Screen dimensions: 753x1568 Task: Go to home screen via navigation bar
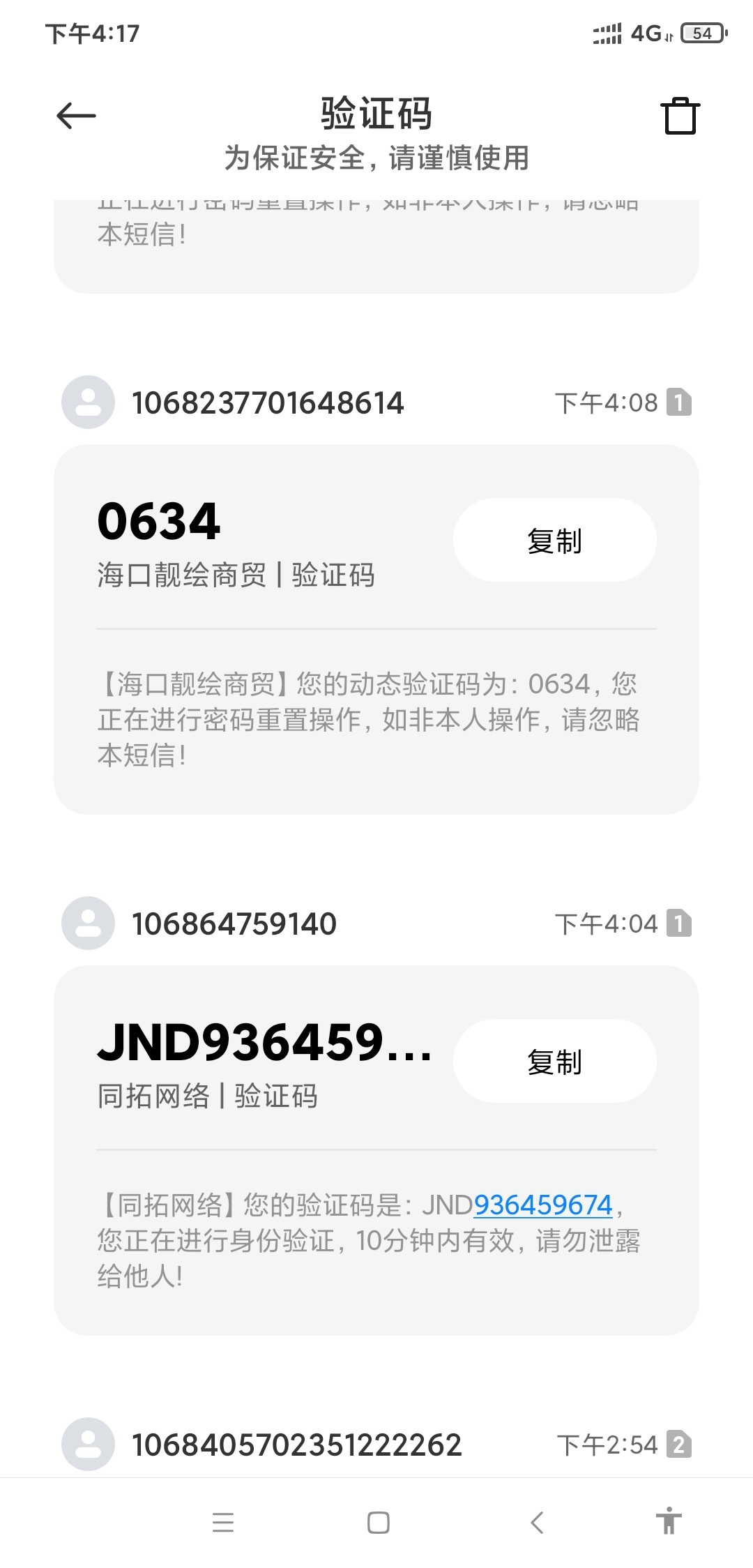tap(379, 1522)
